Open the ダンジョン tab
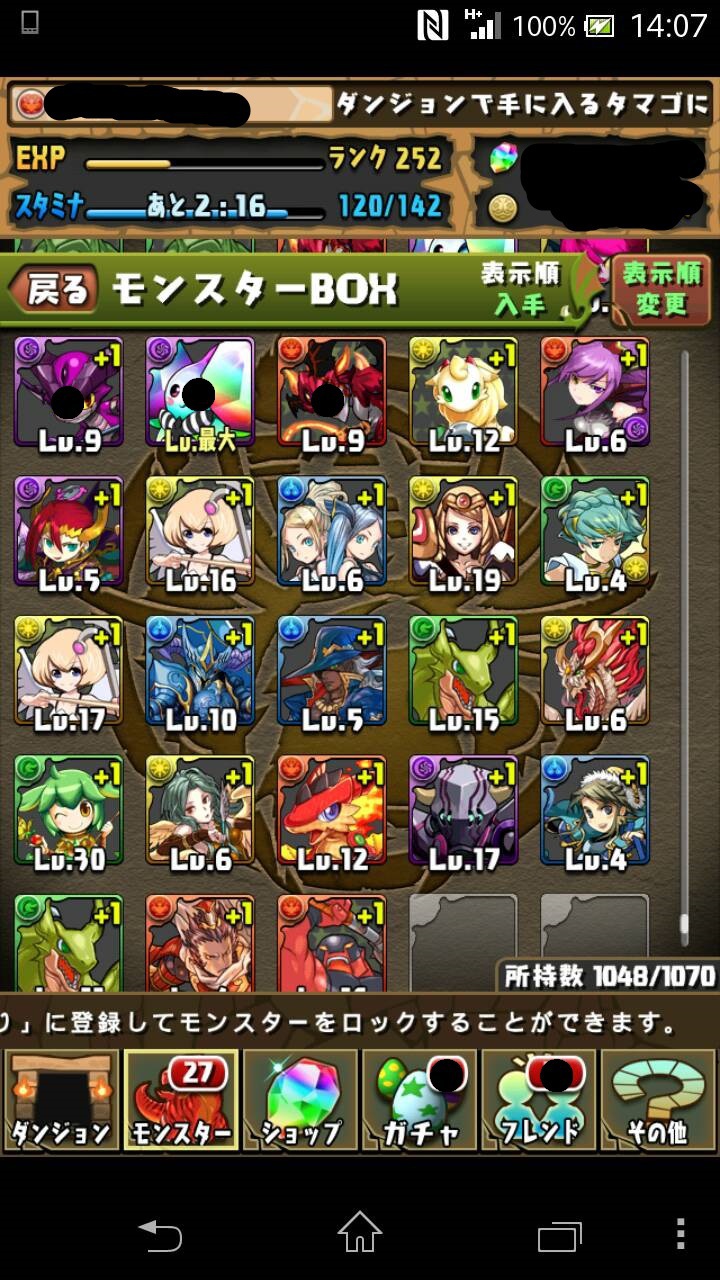This screenshot has height=1280, width=720. (x=61, y=1100)
